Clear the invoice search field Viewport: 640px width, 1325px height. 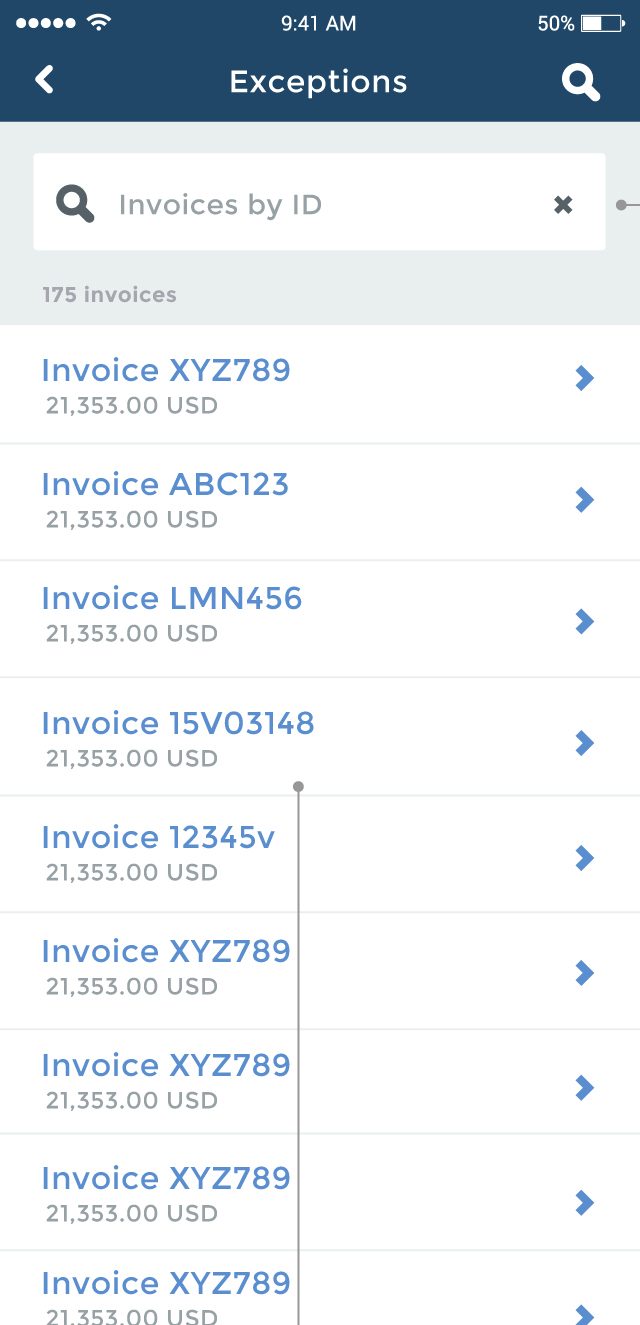(x=564, y=205)
